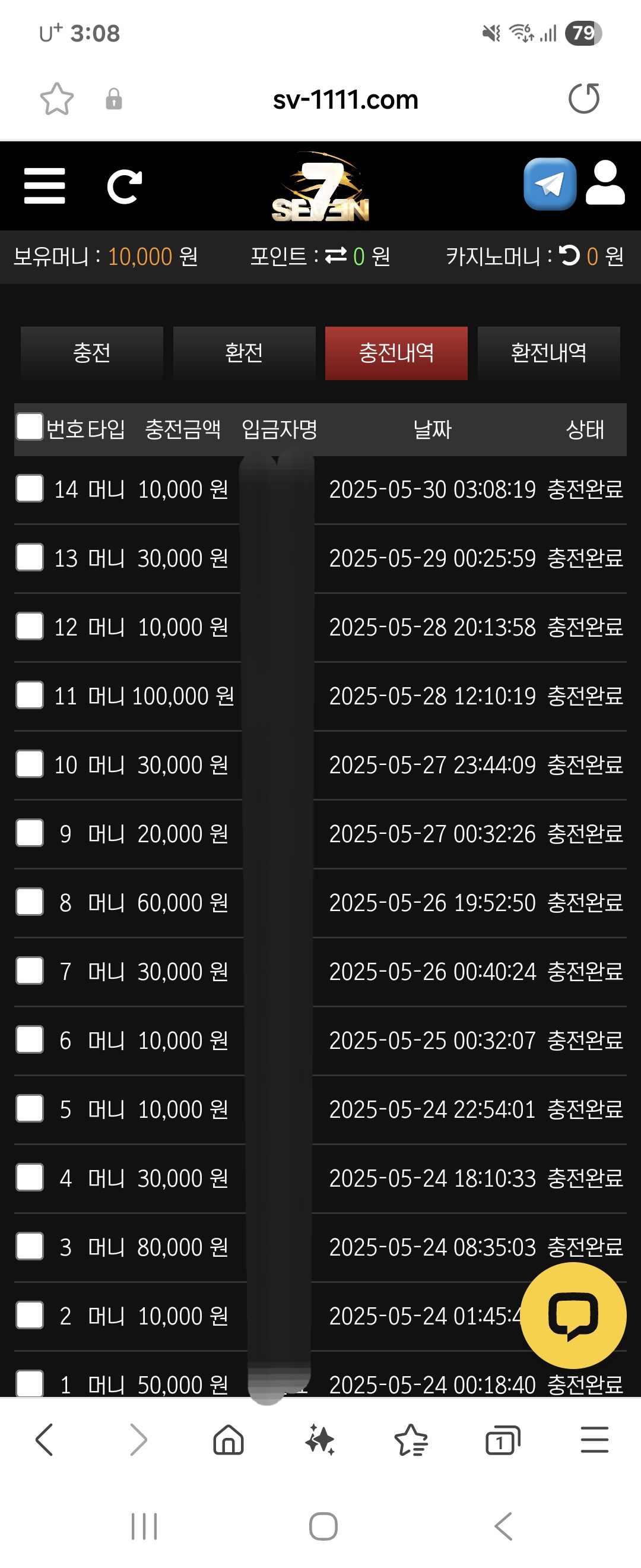Select the checkbox for row 11 (100,000 원)
Viewport: 641px width, 1568px height.
(30, 695)
